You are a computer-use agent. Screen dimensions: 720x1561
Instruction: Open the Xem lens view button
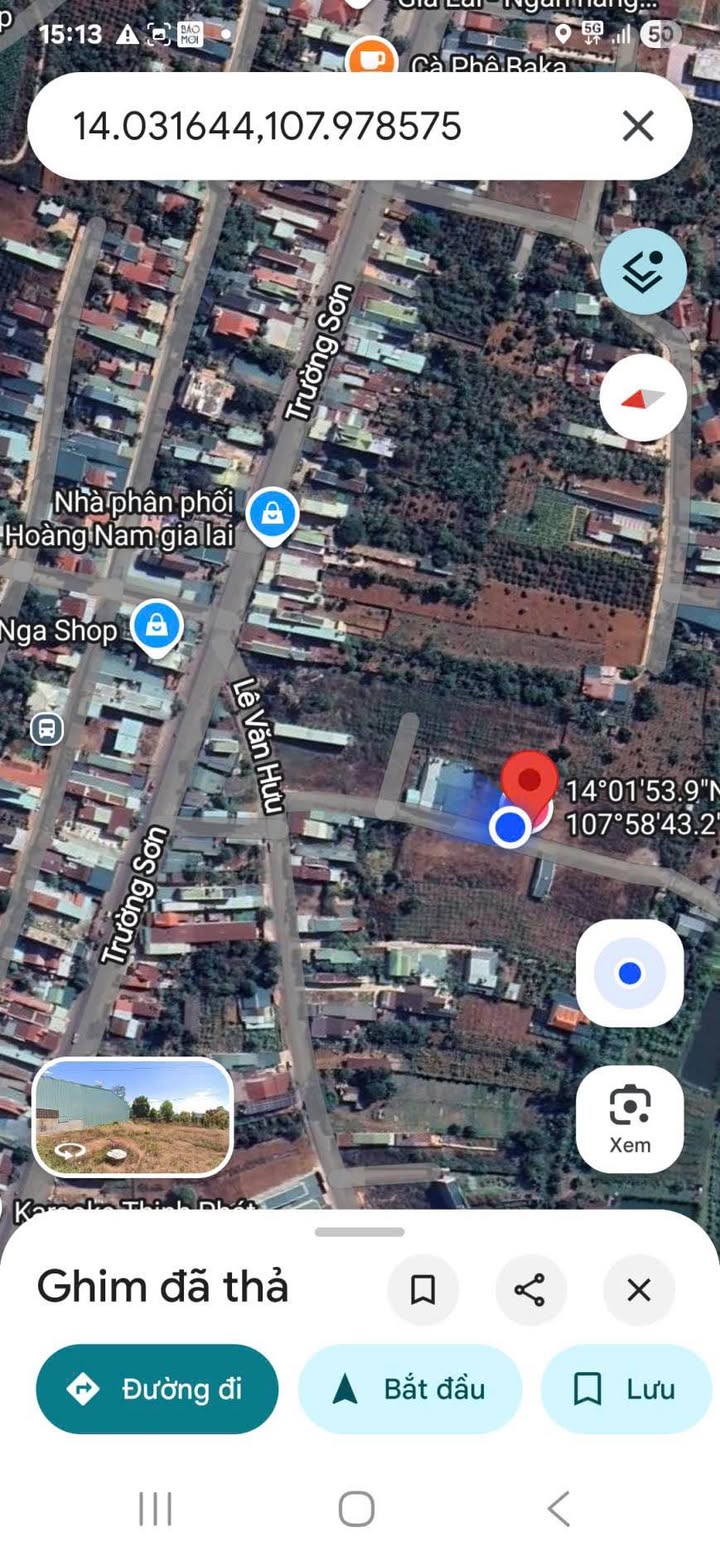(629, 1119)
